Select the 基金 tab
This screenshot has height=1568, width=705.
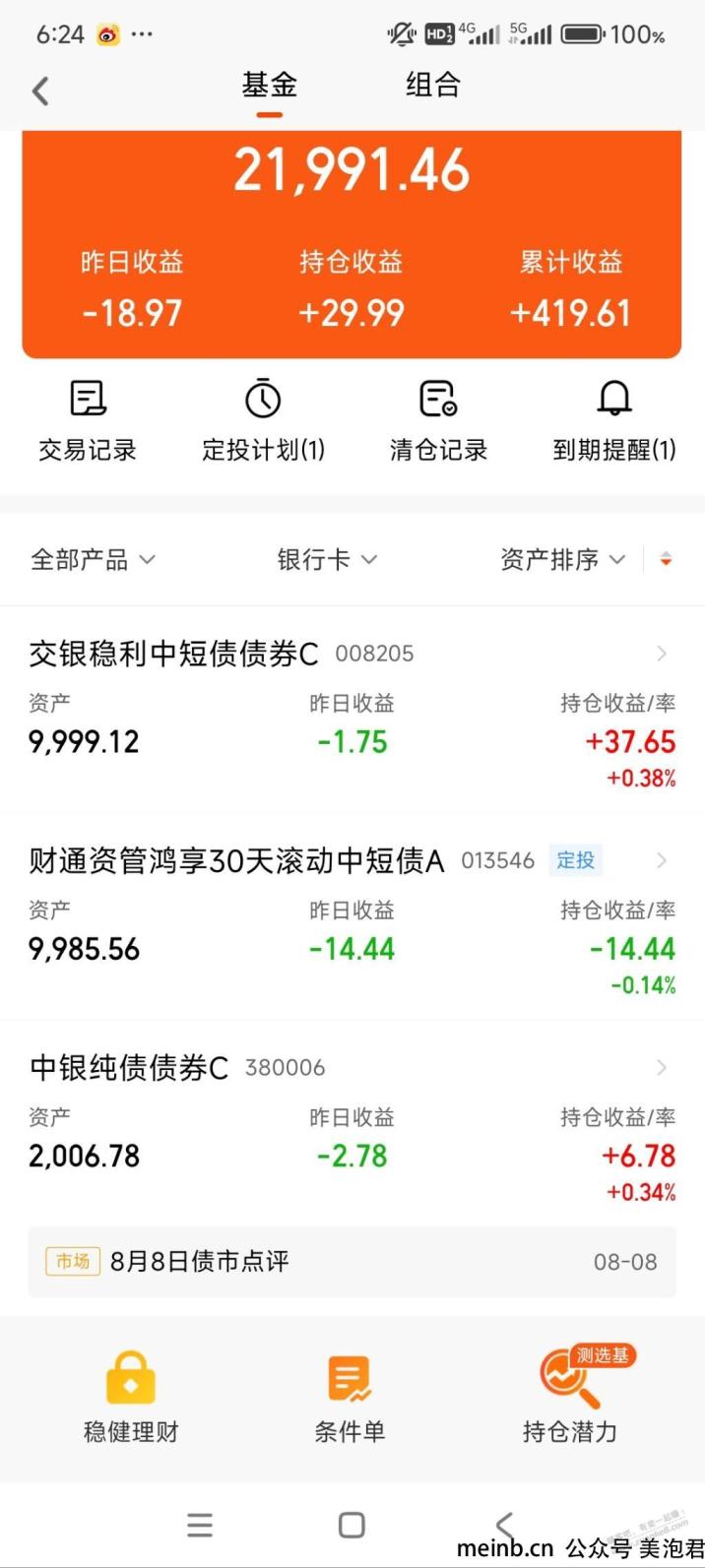pyautogui.click(x=269, y=86)
